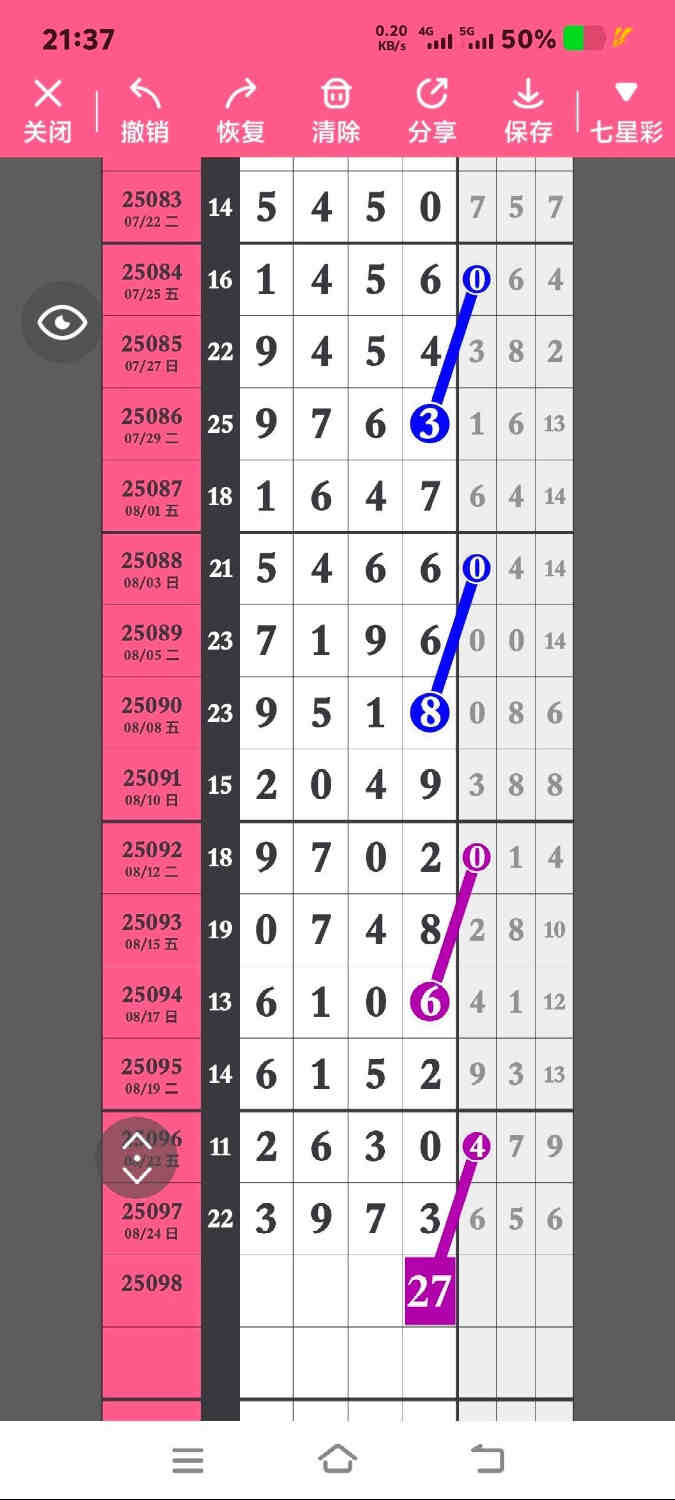Open the 七星彩 lottery dropdown
Viewport: 675px width, 1500px height.
pos(626,111)
